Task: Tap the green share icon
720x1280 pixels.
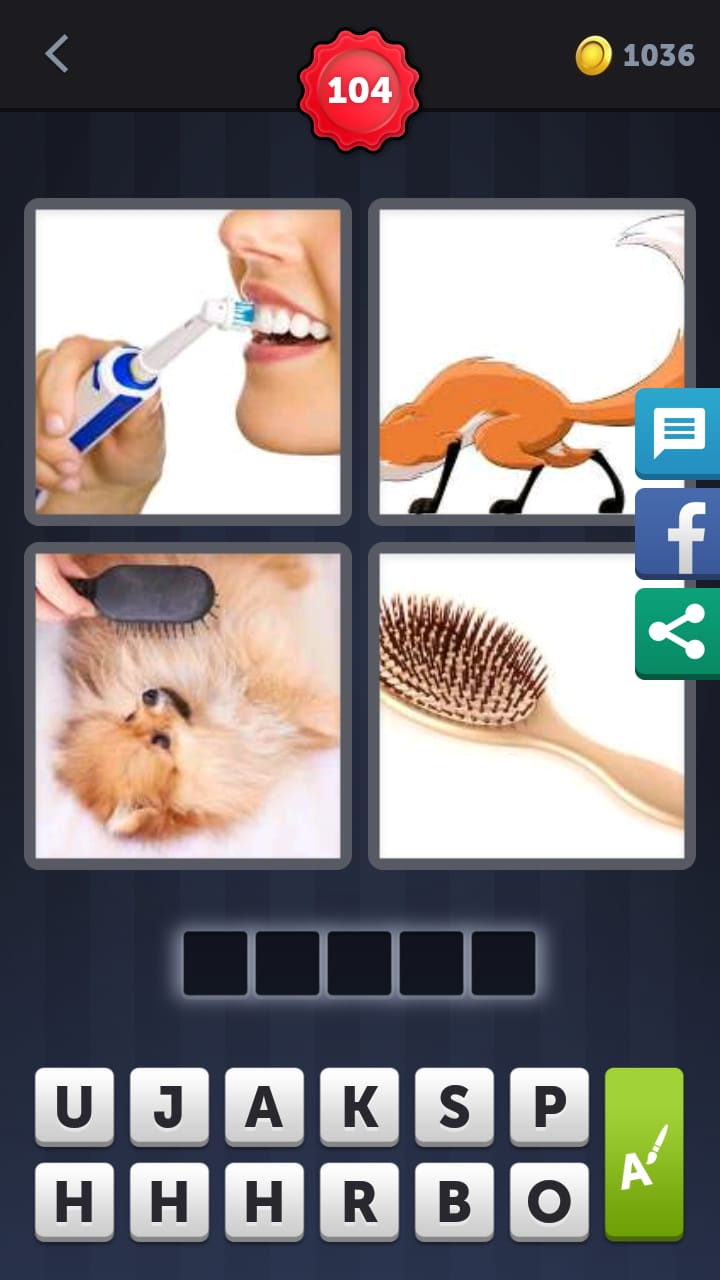Action: pos(679,633)
